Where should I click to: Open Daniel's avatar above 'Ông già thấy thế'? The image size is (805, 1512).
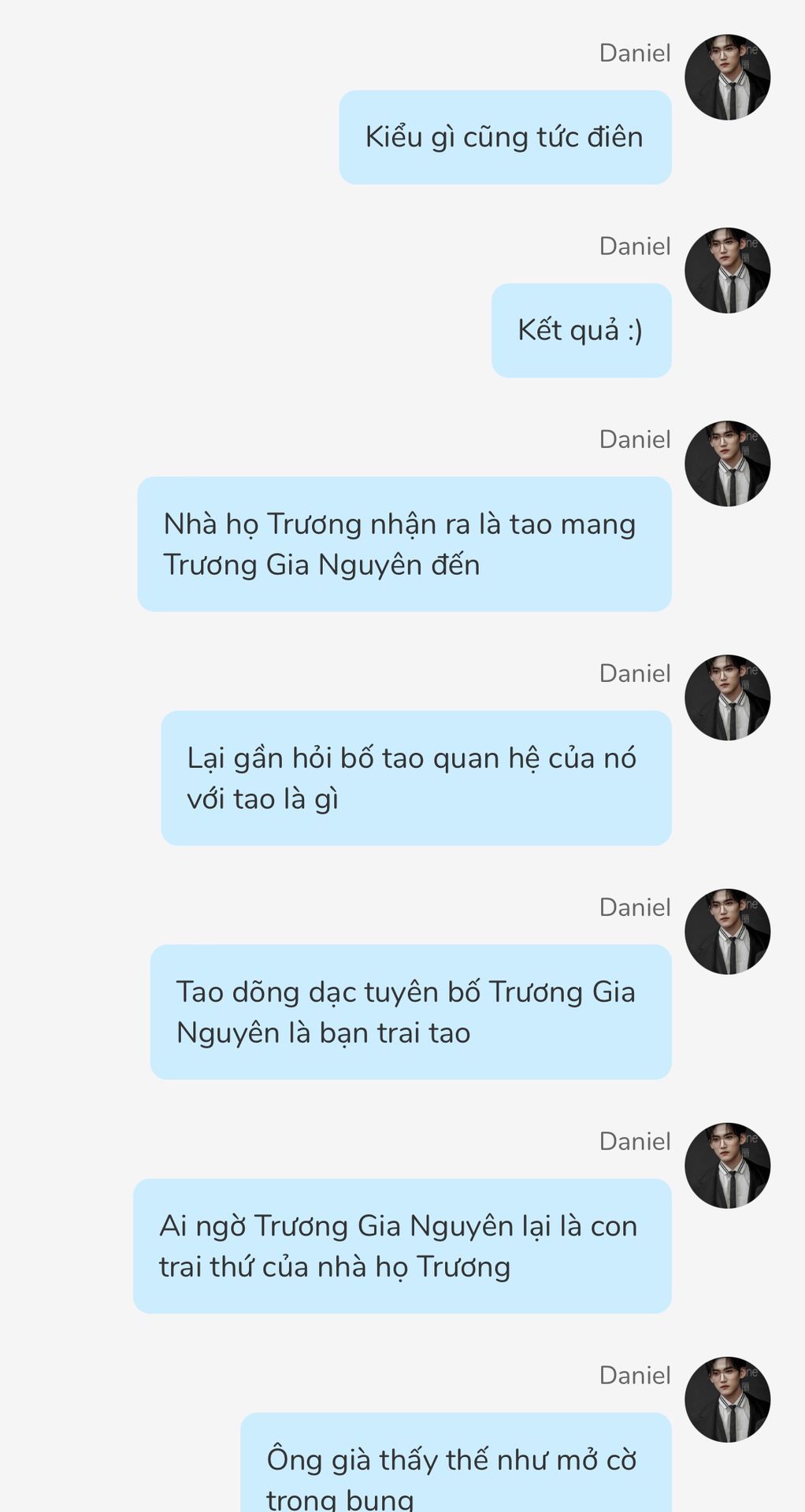coord(727,1399)
